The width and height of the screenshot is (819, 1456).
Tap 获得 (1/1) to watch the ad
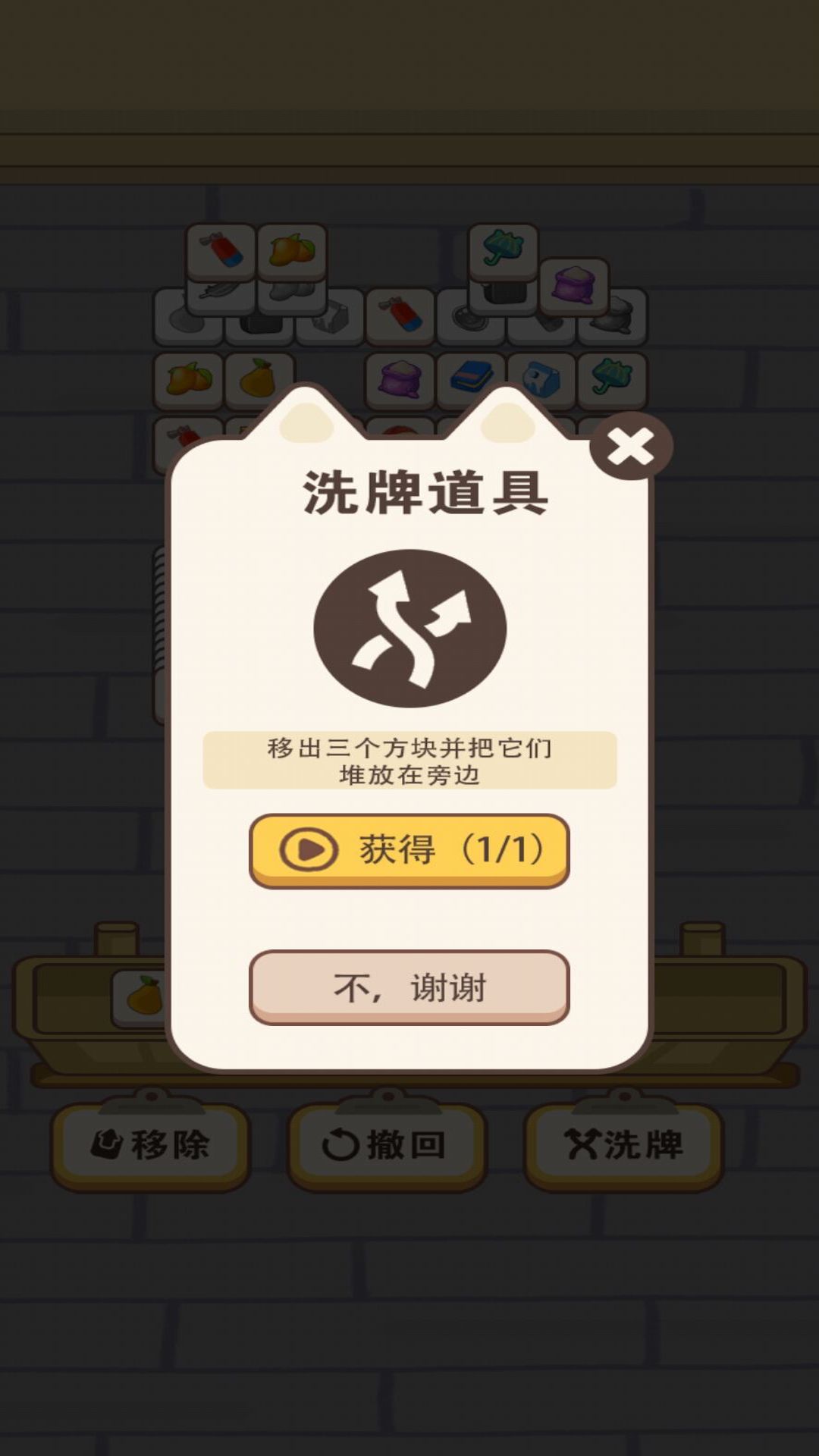click(x=409, y=849)
